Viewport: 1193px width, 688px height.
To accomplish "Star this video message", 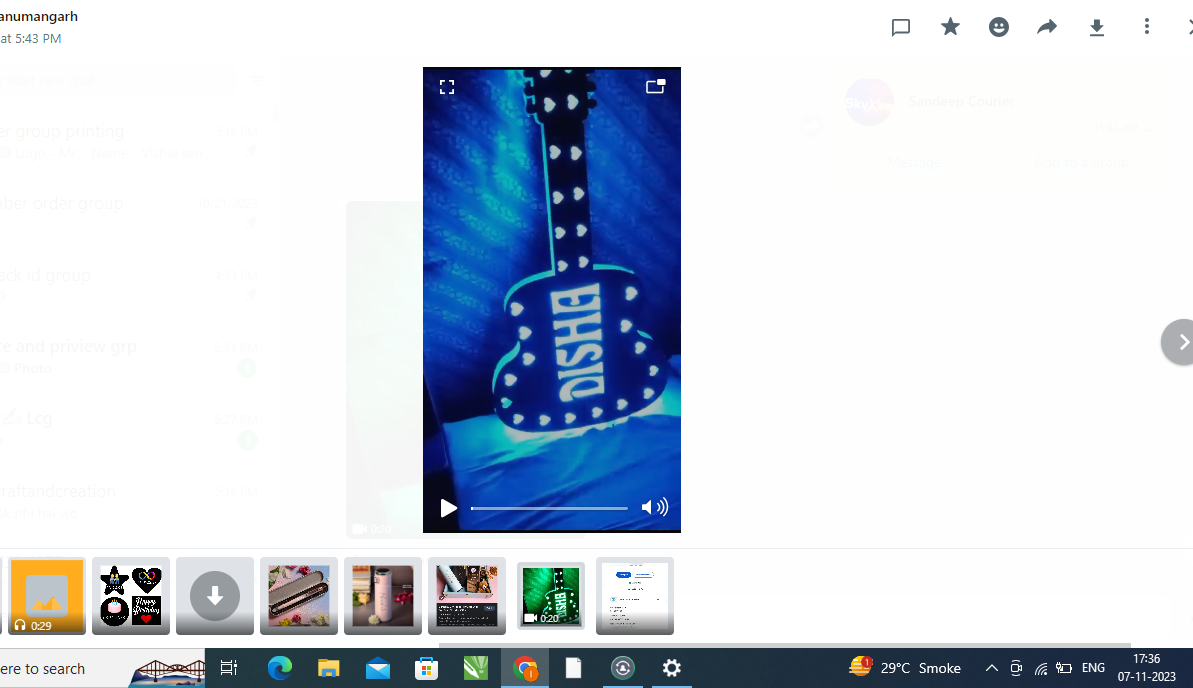I will (950, 28).
